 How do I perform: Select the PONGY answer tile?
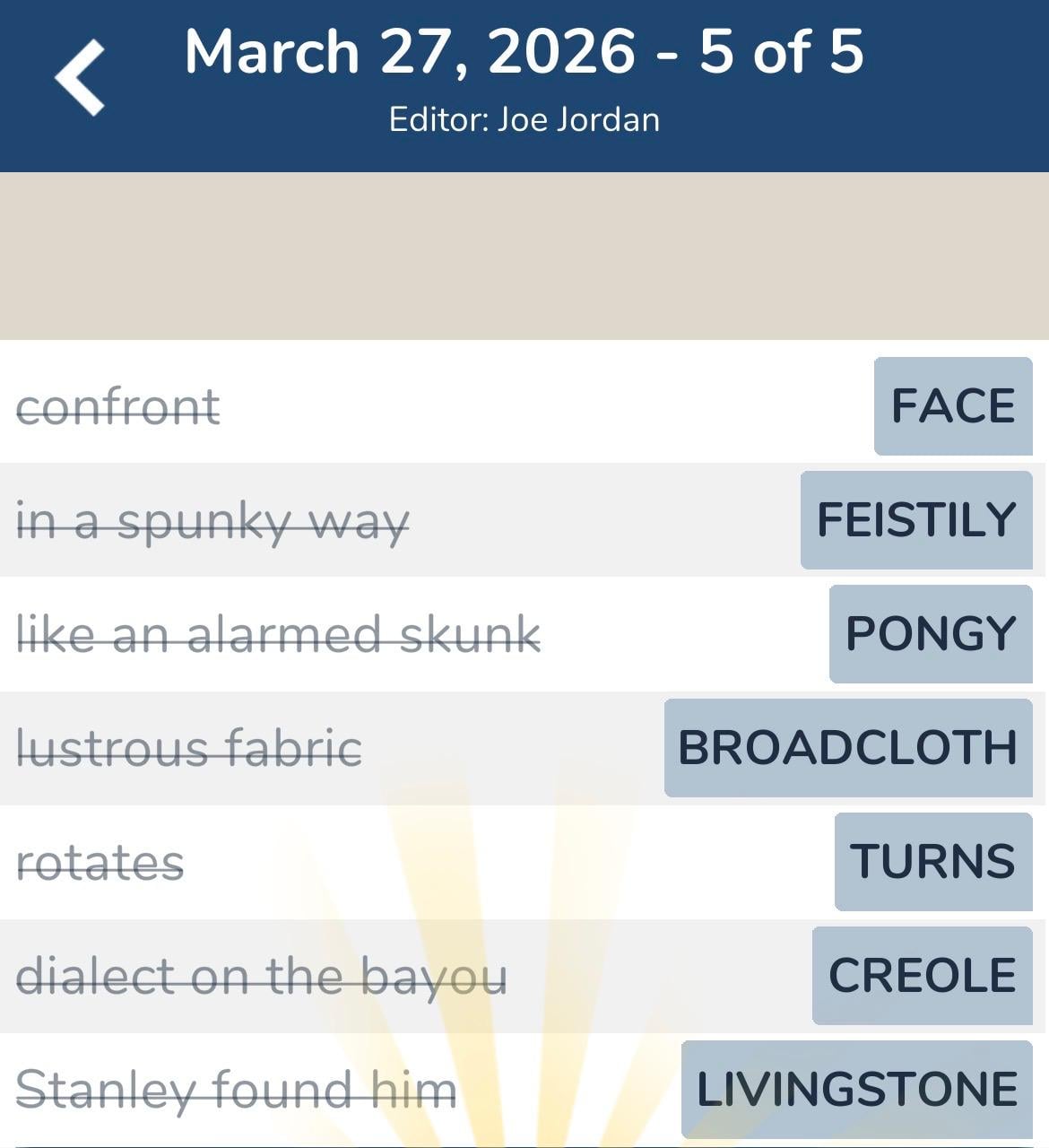click(930, 634)
